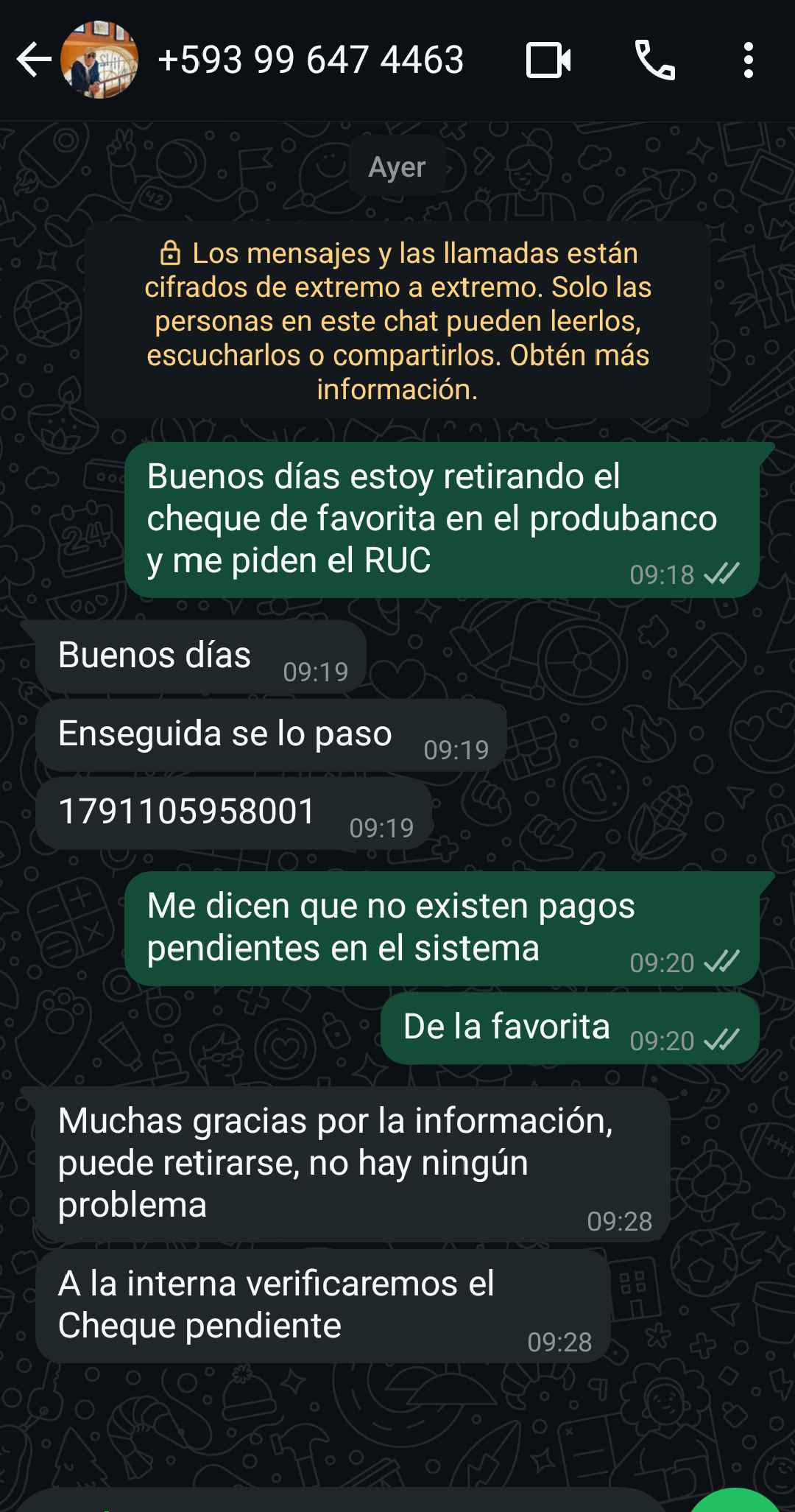Start a video call
Viewport: 795px width, 1512px height.
click(548, 60)
